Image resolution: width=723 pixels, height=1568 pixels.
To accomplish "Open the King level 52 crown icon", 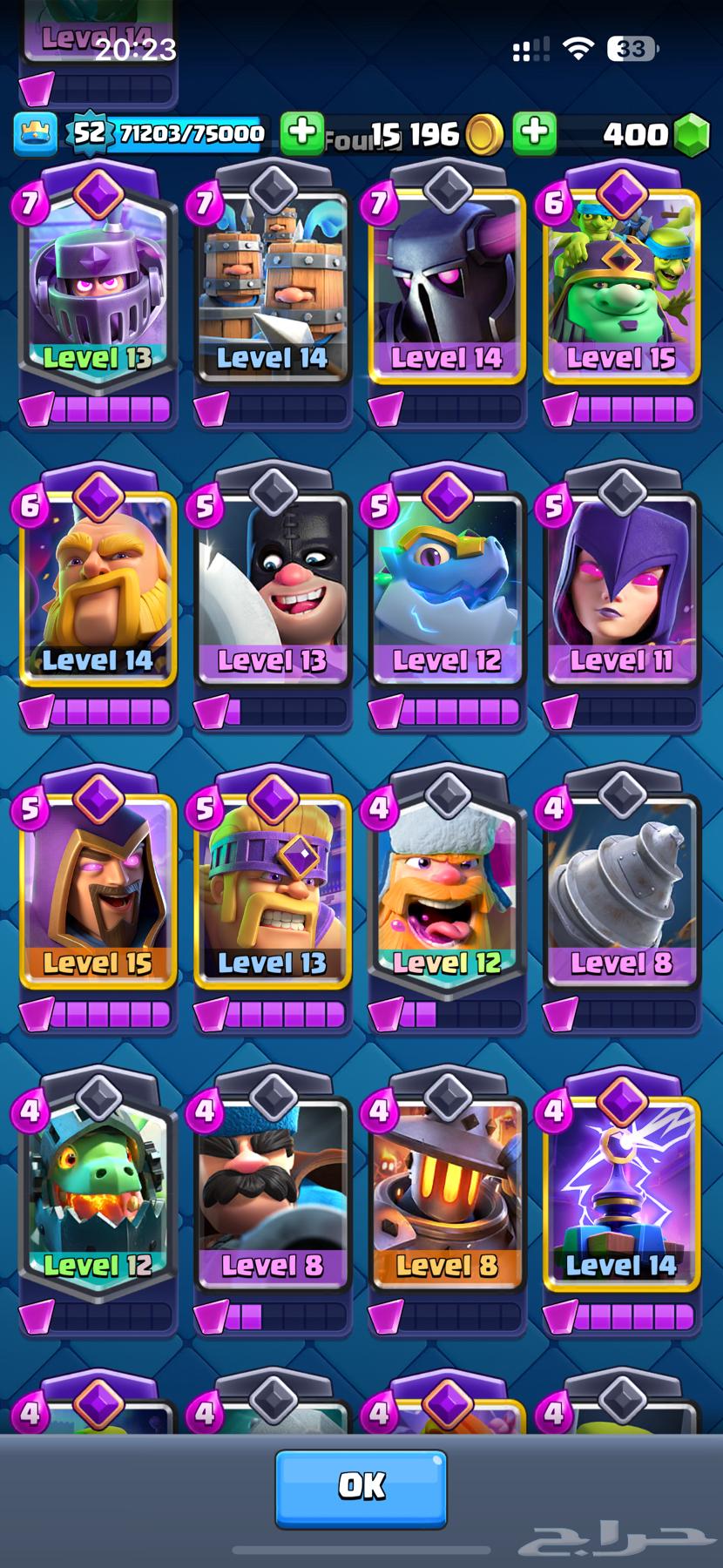I will tap(35, 133).
